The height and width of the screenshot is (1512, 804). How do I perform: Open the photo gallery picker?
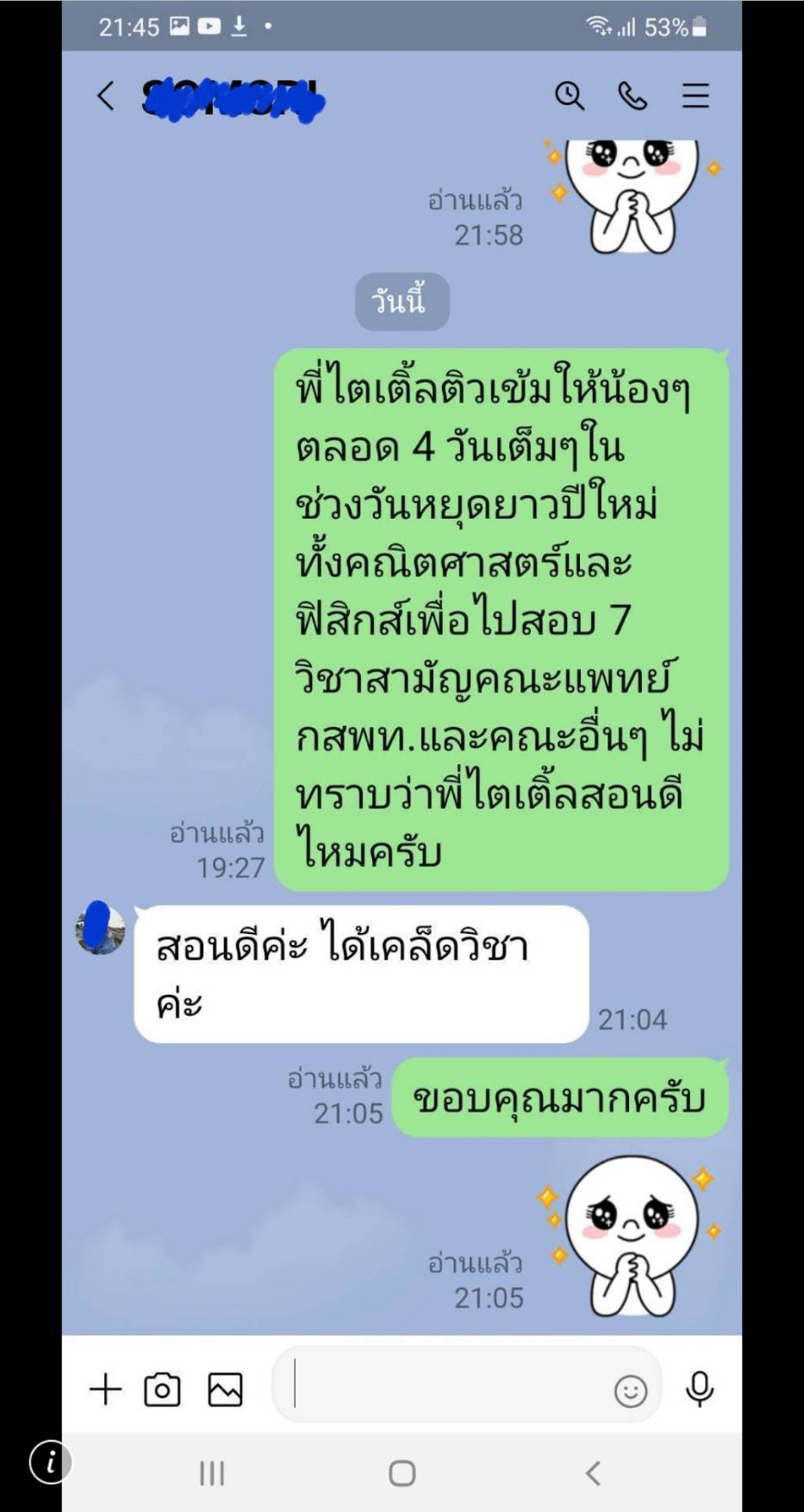[225, 1390]
